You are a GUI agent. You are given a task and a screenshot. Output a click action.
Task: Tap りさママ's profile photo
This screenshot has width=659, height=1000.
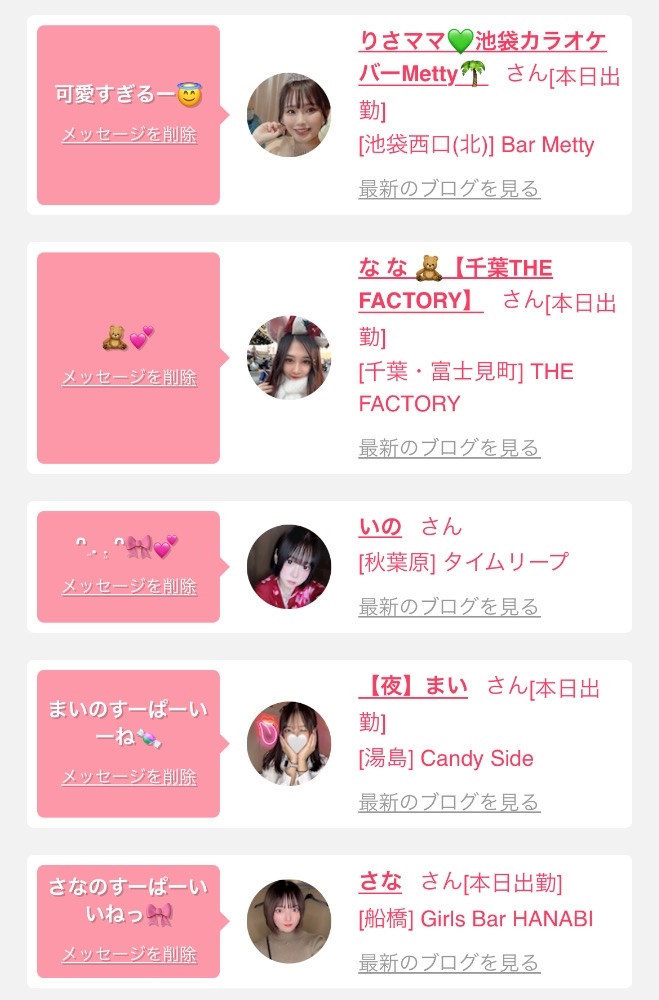289,114
